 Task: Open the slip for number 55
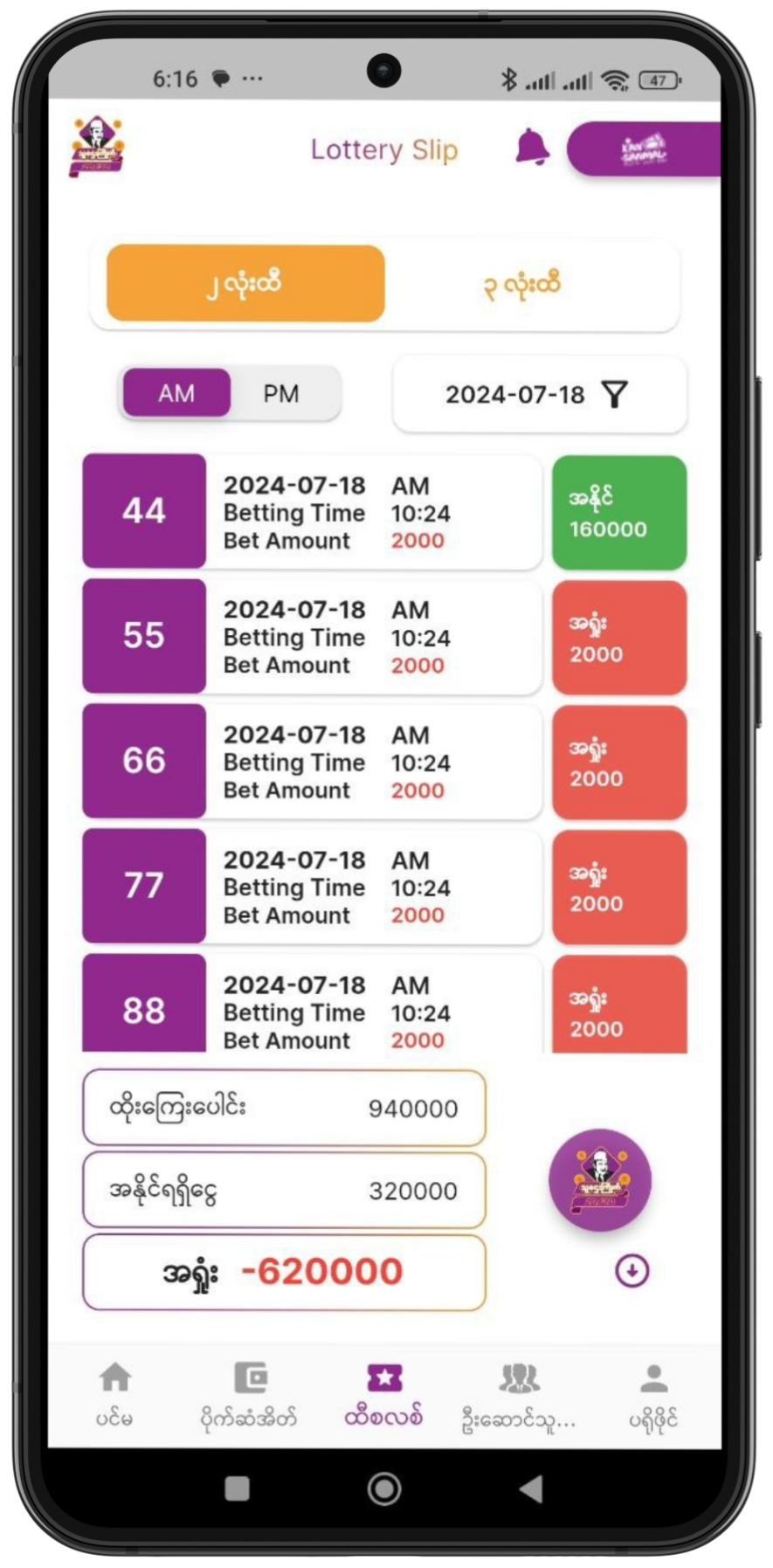(x=312, y=637)
